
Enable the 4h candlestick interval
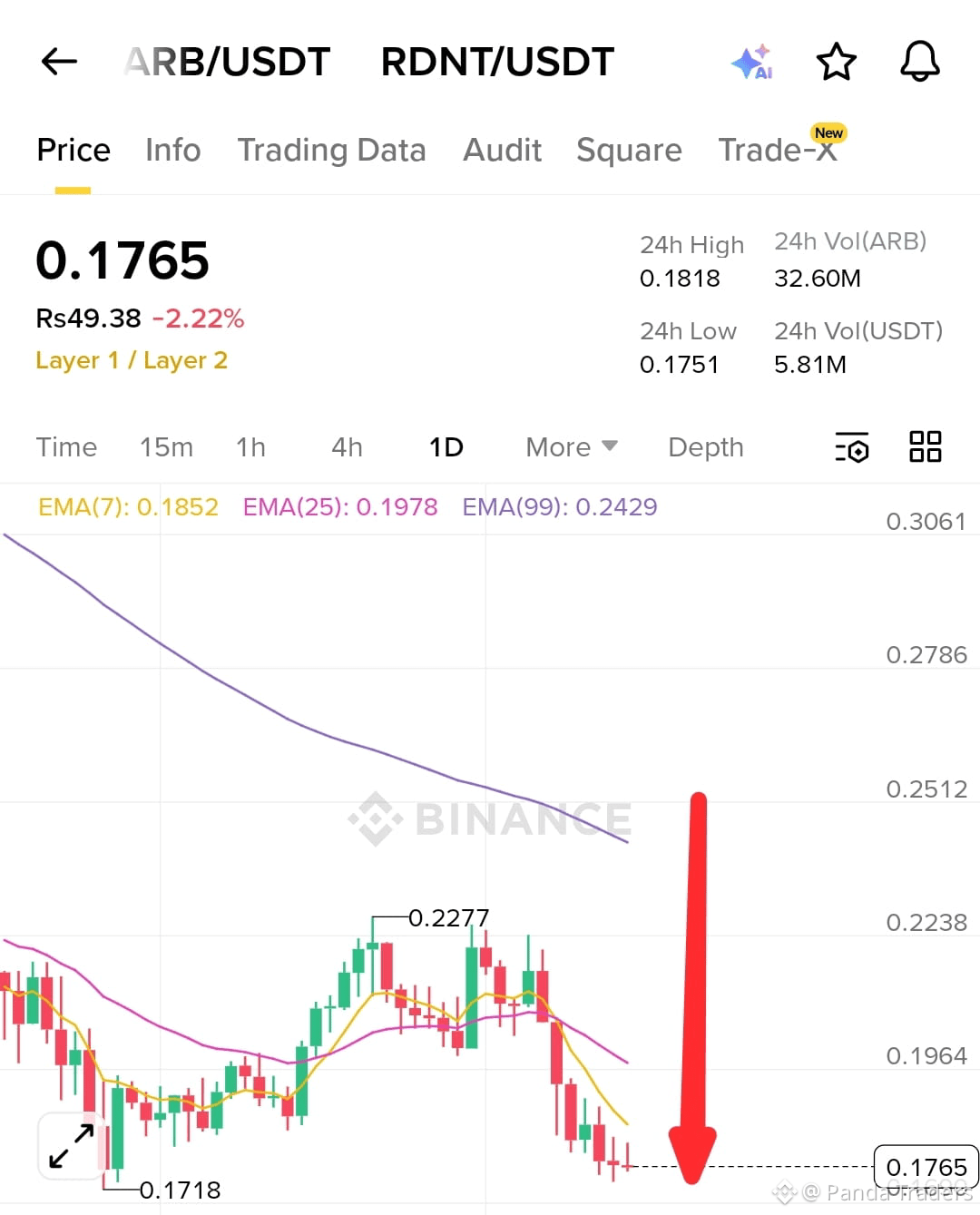point(346,446)
